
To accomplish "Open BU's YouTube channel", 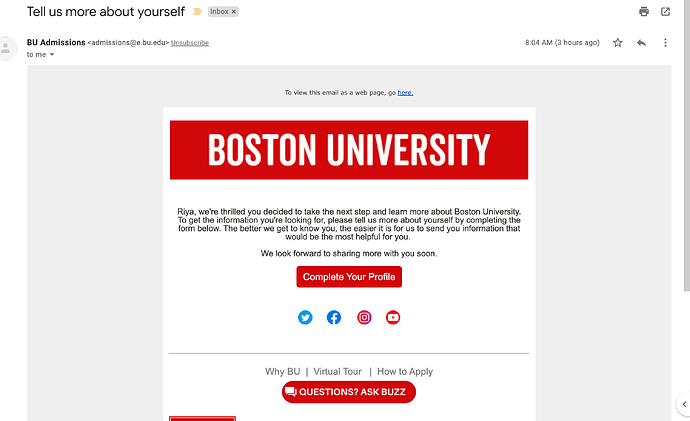I will pos(393,317).
